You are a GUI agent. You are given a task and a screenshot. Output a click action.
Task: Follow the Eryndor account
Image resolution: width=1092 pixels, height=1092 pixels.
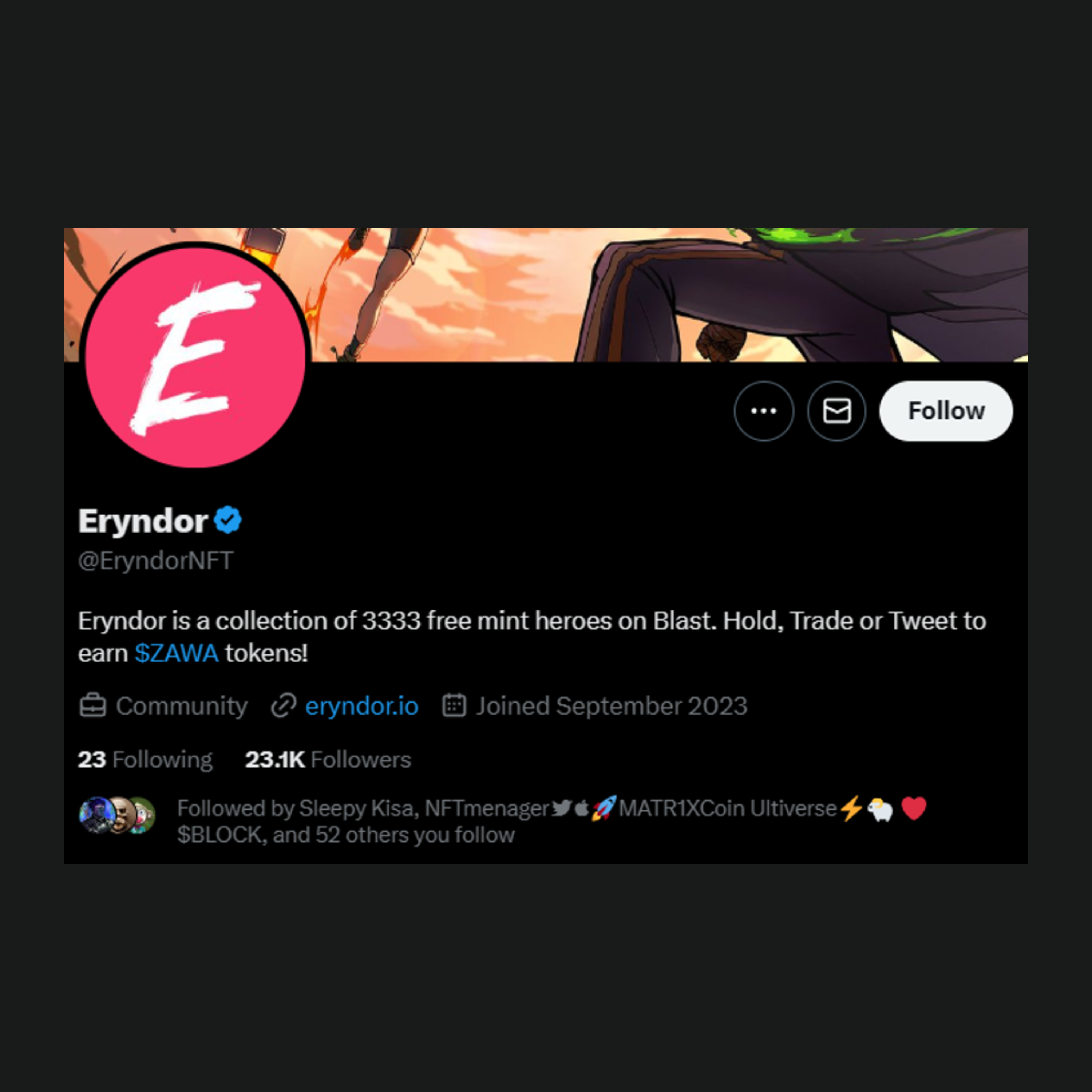click(x=946, y=411)
